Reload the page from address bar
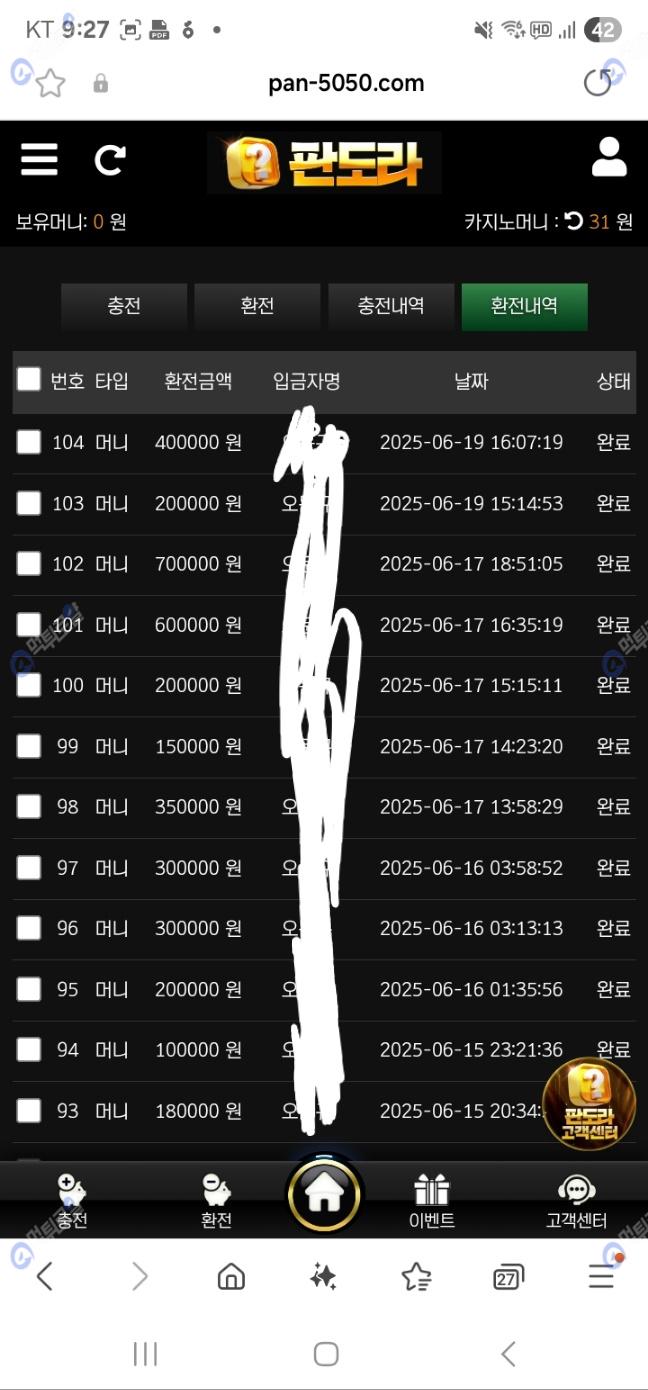Image resolution: width=648 pixels, height=1390 pixels. (598, 83)
